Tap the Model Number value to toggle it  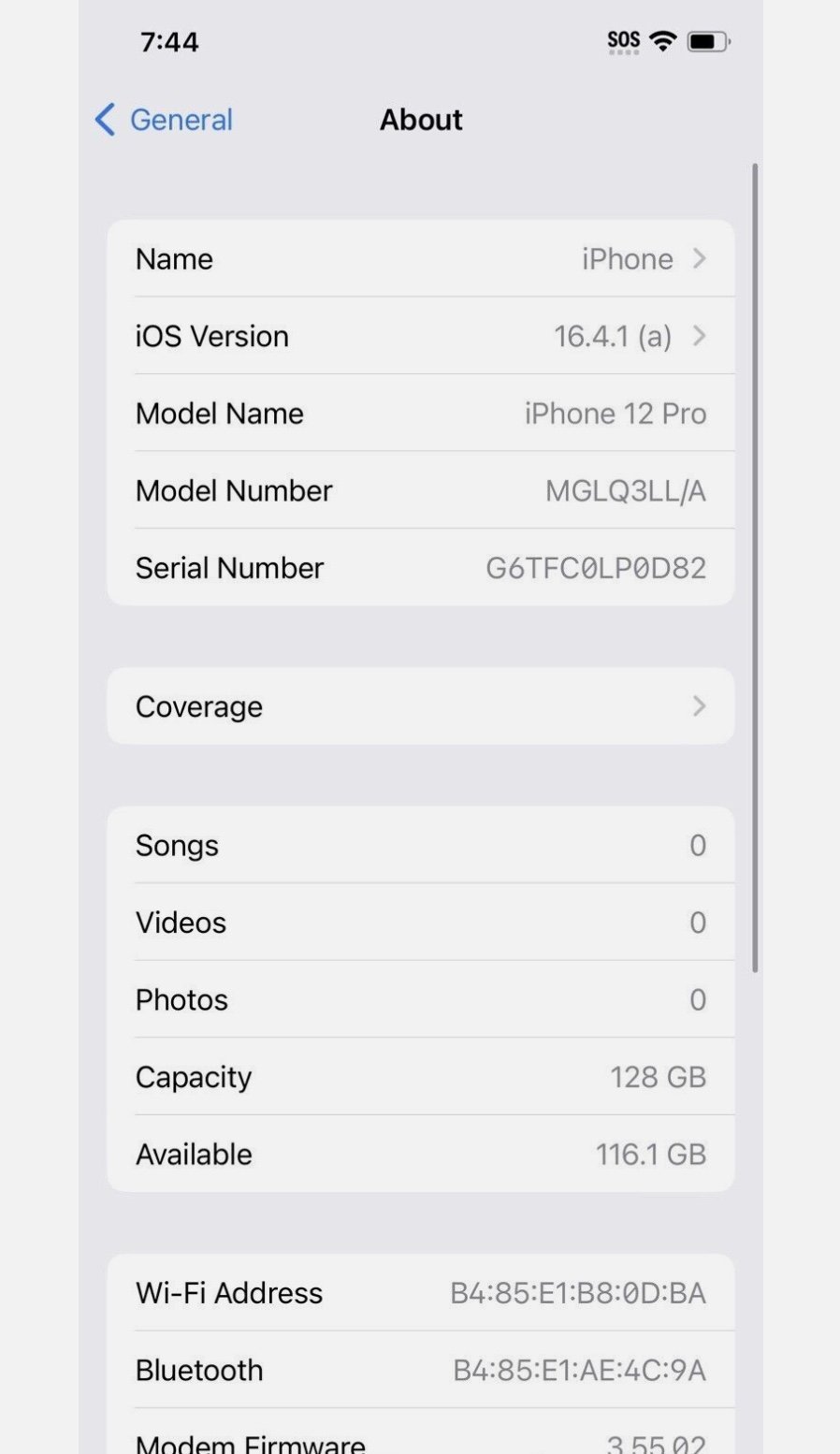click(x=625, y=490)
